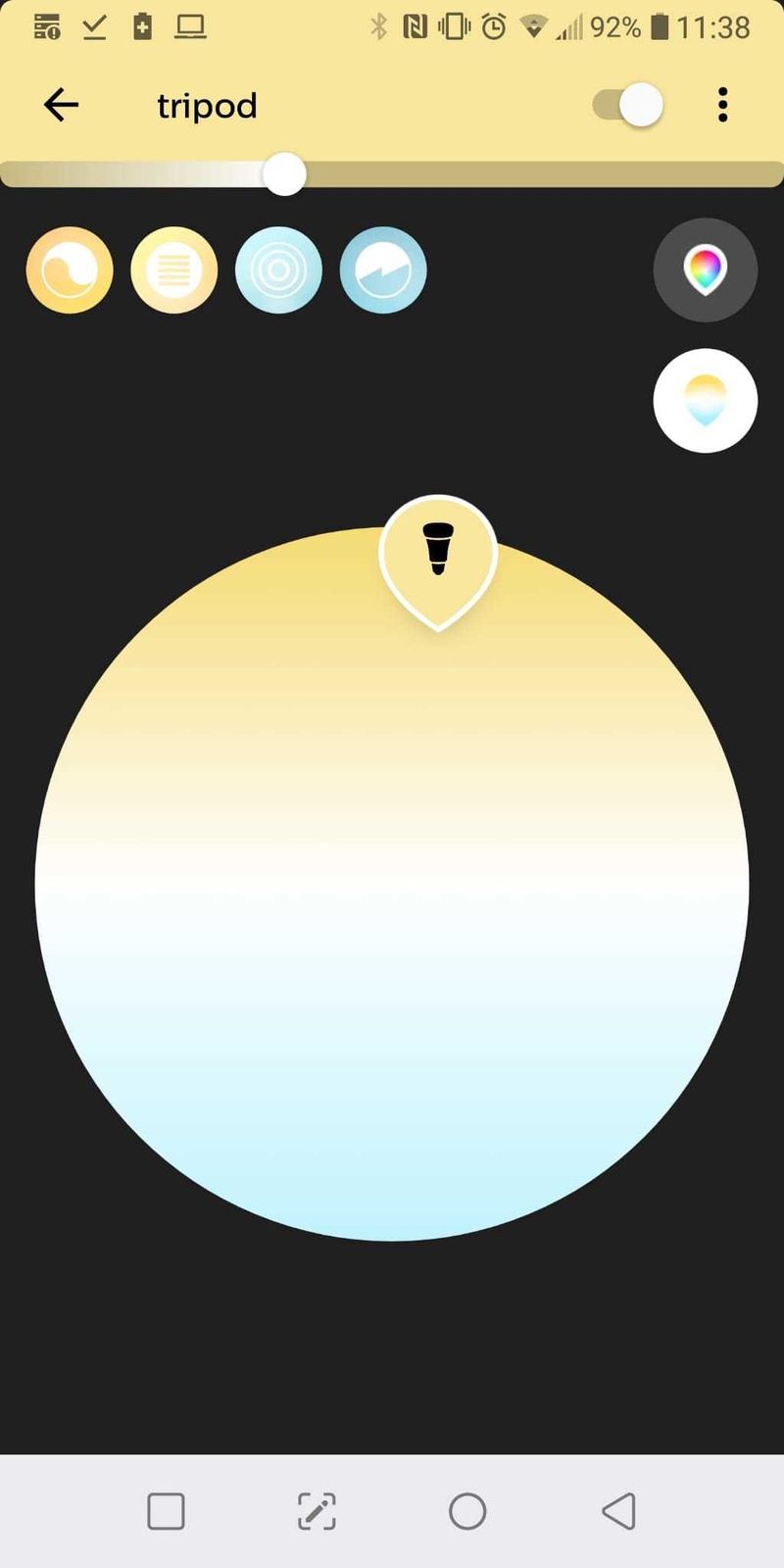Switch to the rainbow color picker
The height and width of the screenshot is (1568, 784).
(x=705, y=269)
